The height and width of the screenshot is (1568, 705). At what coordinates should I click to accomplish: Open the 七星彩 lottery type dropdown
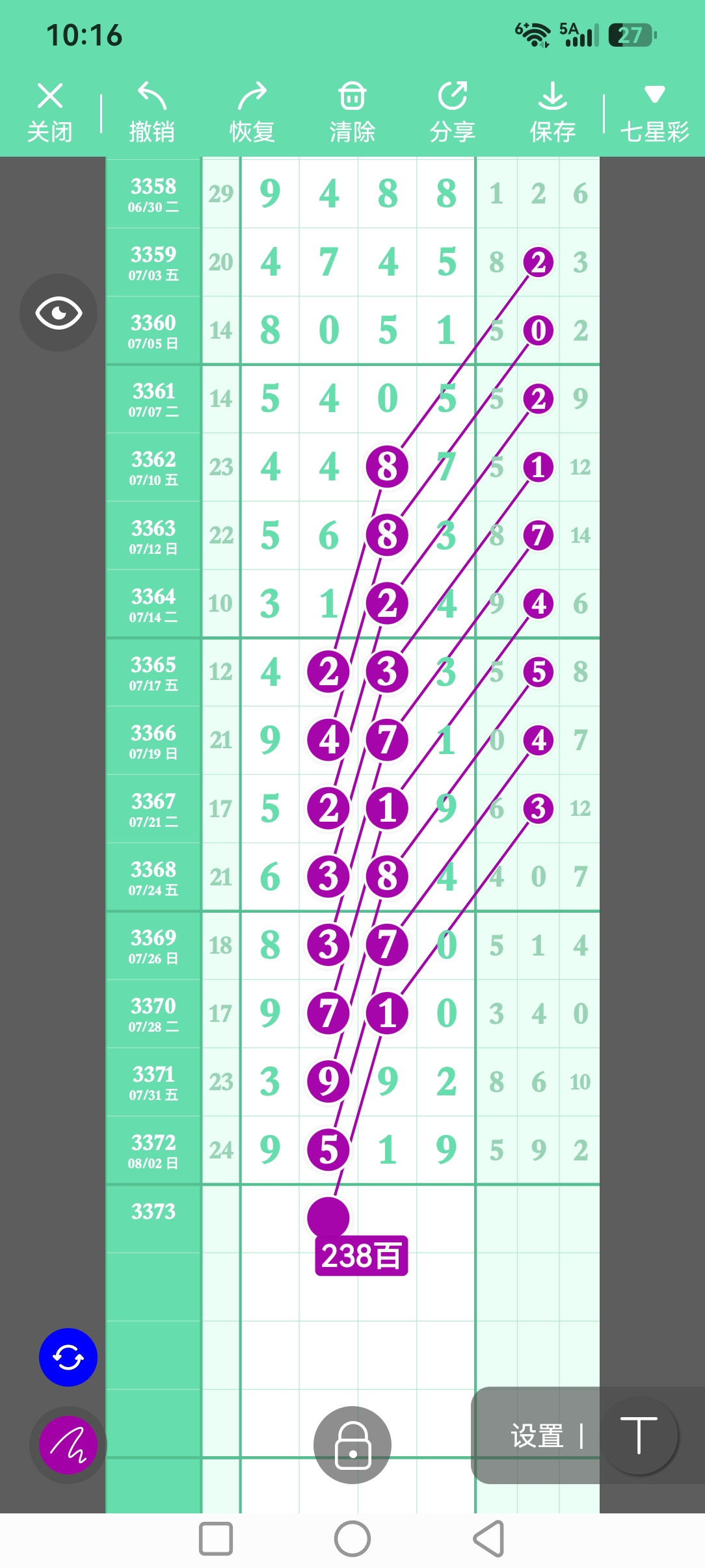pyautogui.click(x=654, y=112)
